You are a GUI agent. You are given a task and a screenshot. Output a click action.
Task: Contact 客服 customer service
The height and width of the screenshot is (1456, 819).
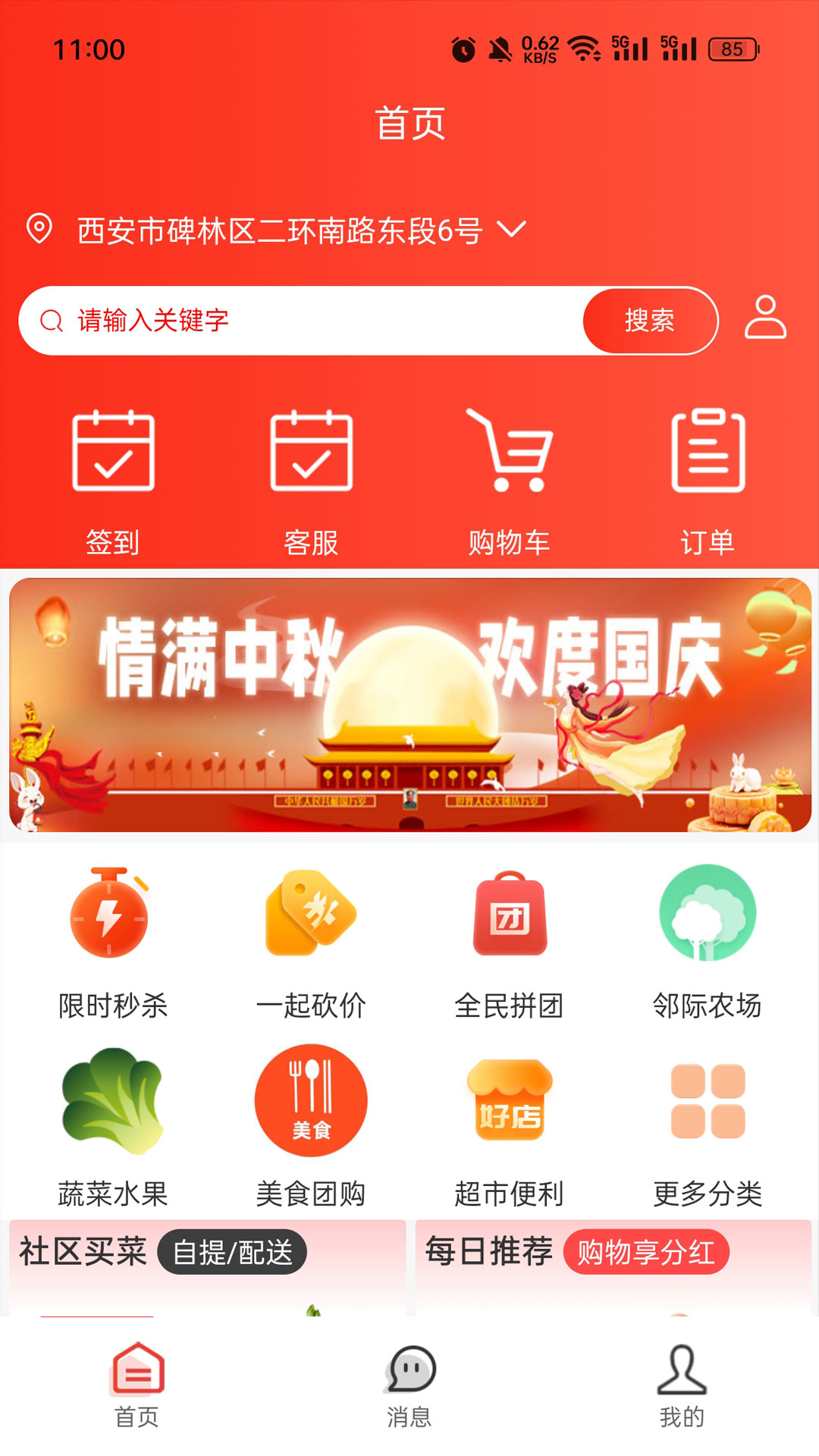point(311,479)
